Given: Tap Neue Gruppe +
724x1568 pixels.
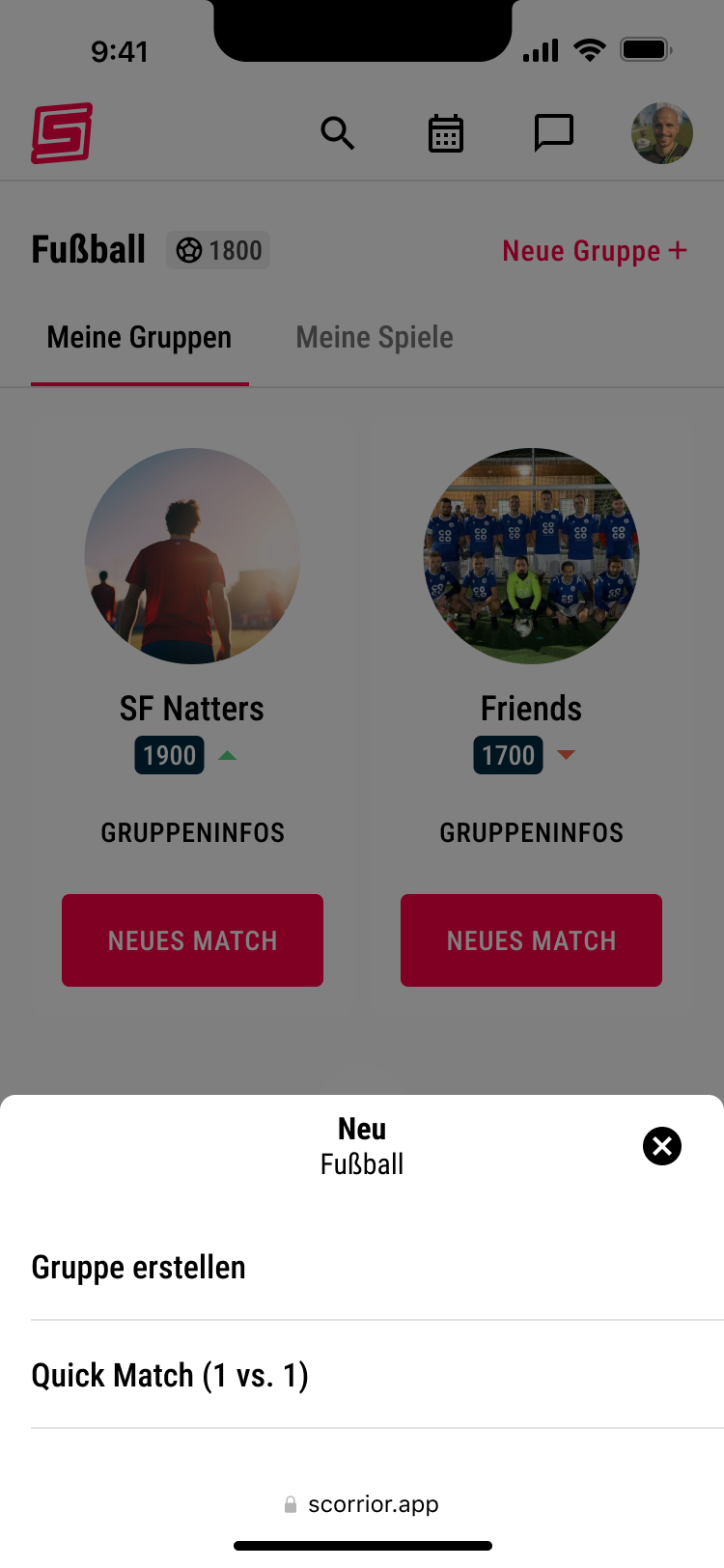Looking at the screenshot, I should click(595, 251).
